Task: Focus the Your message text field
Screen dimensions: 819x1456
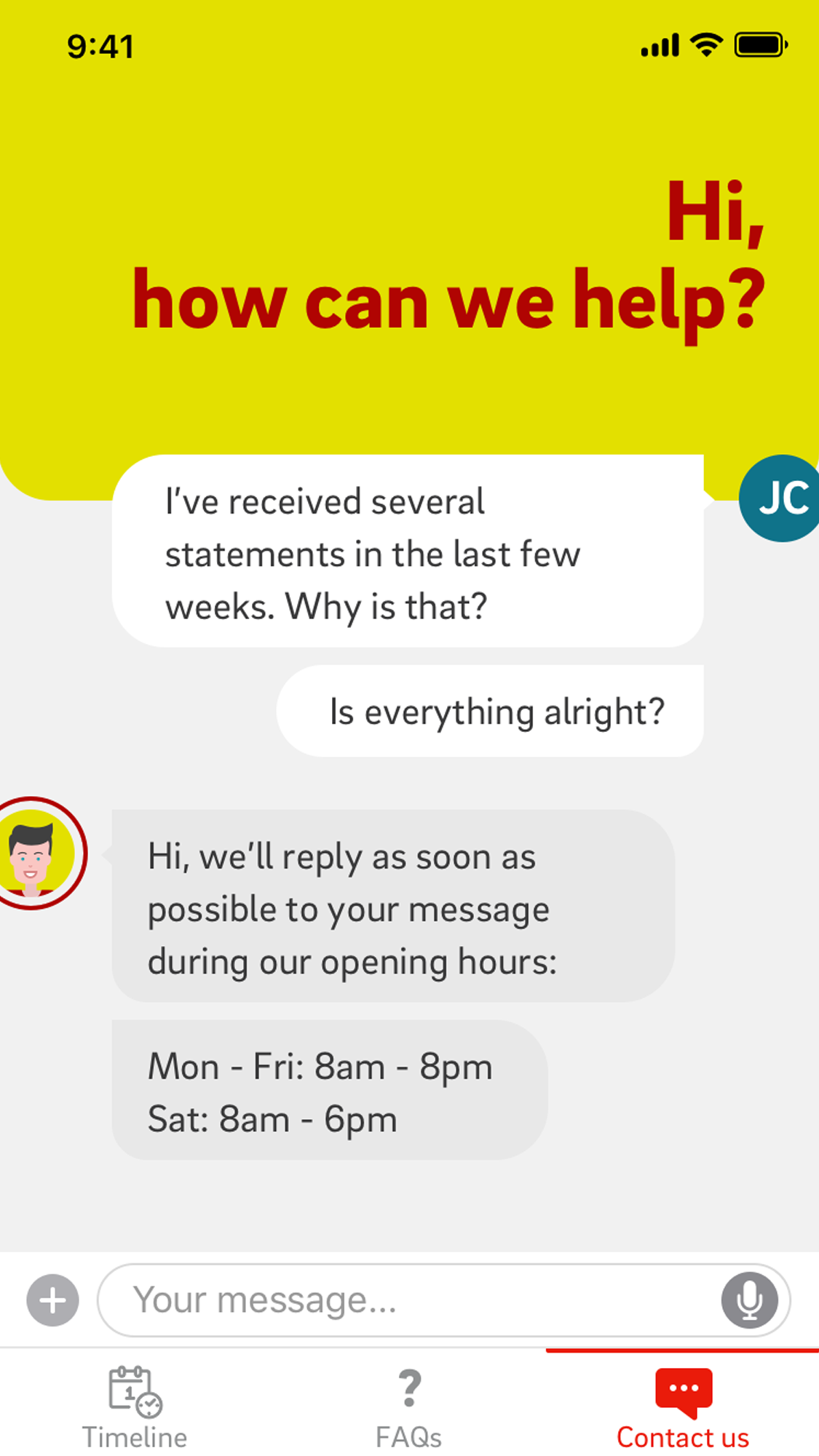Action: coord(408,1300)
